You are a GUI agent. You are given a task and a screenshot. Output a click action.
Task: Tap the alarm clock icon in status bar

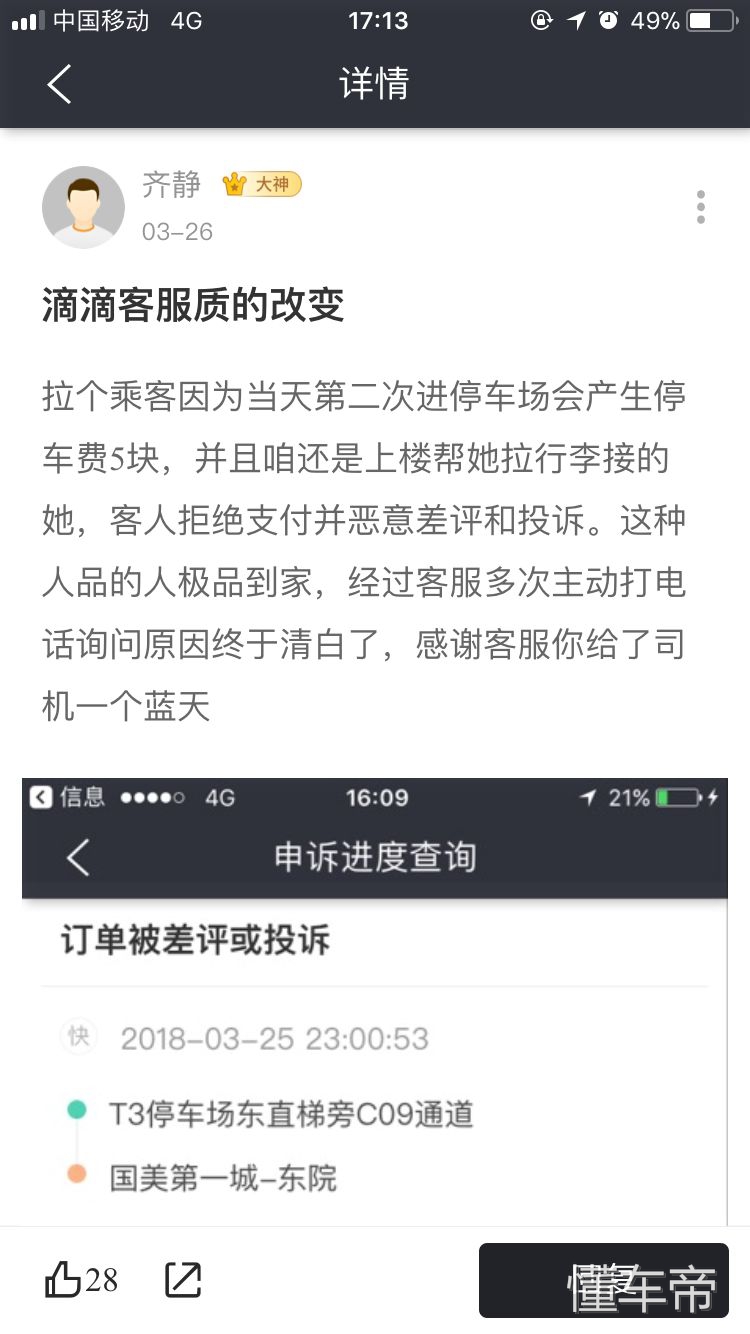click(608, 18)
